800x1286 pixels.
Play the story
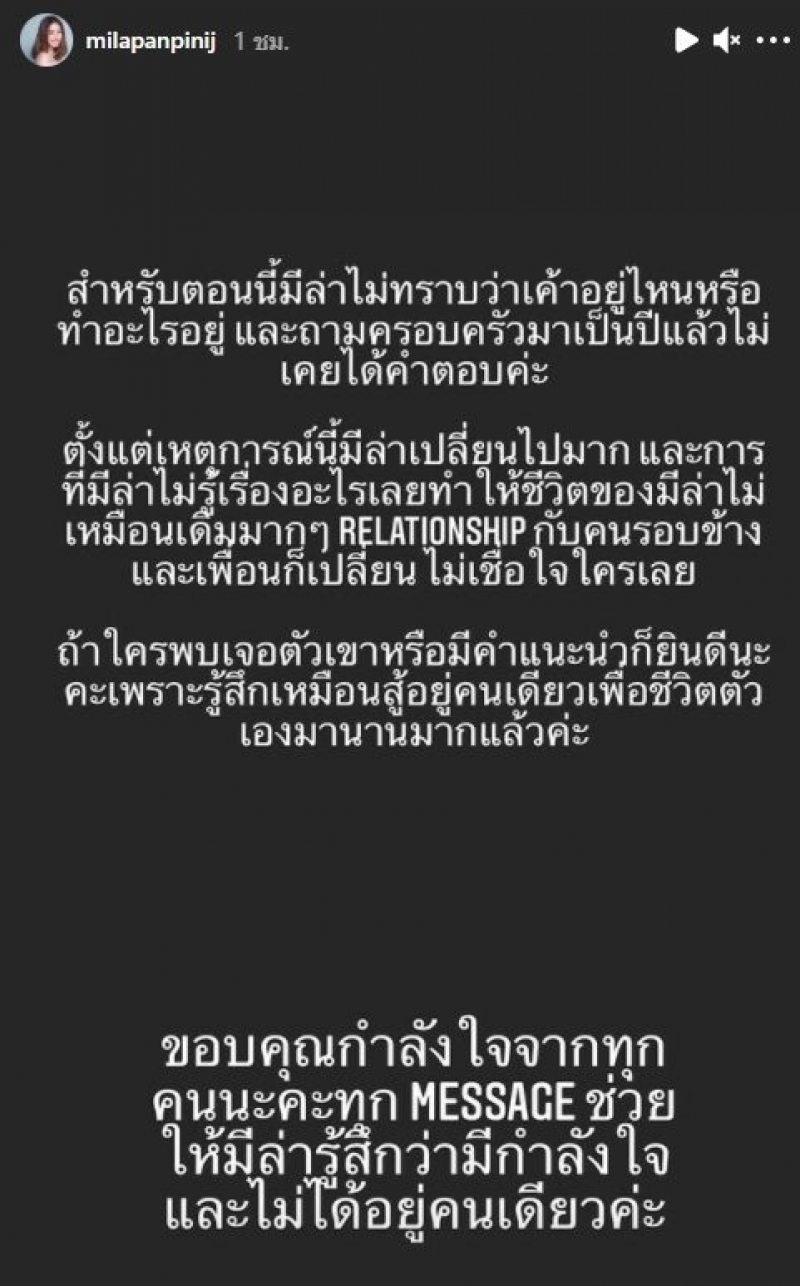pos(686,40)
